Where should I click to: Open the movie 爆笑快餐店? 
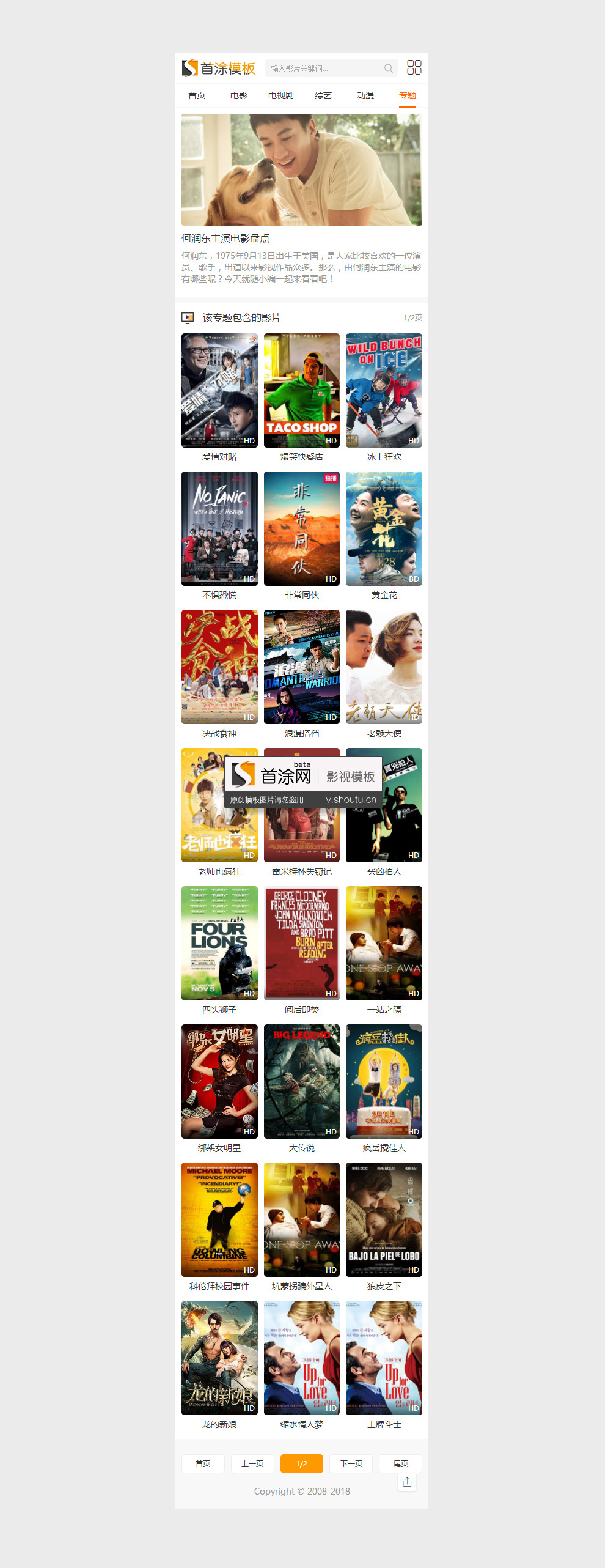click(x=302, y=390)
